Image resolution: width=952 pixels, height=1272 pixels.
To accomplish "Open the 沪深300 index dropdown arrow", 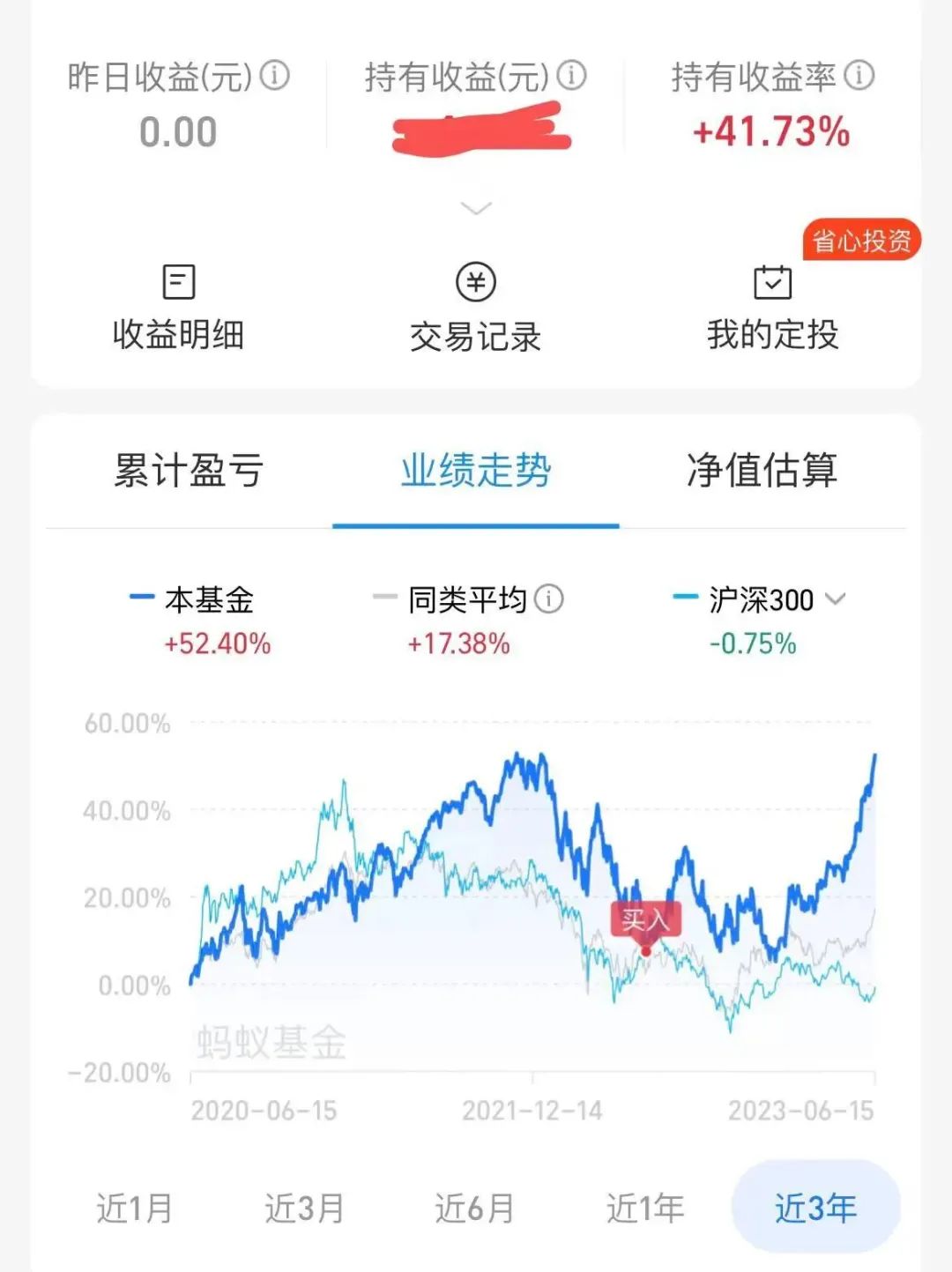I will (836, 599).
